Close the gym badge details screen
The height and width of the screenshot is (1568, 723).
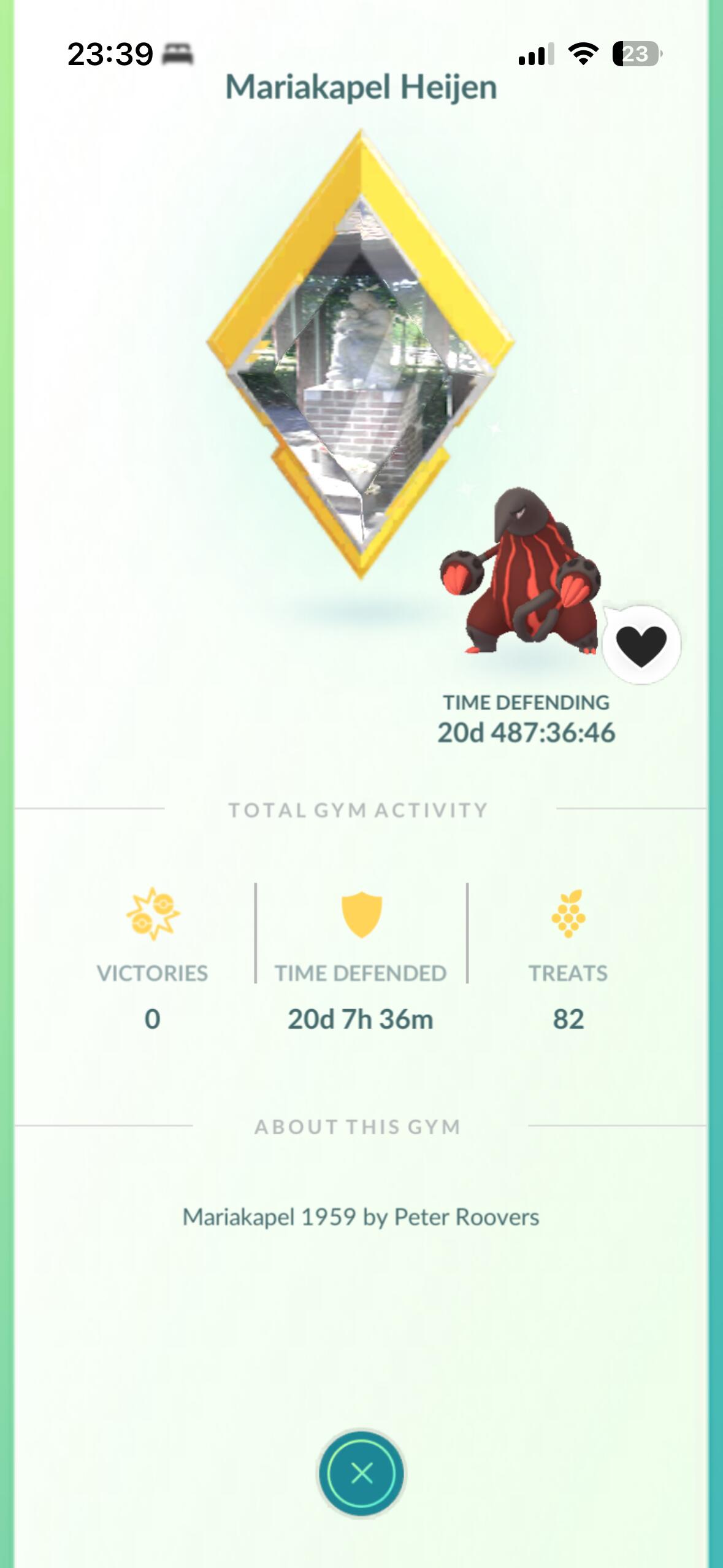click(361, 1472)
